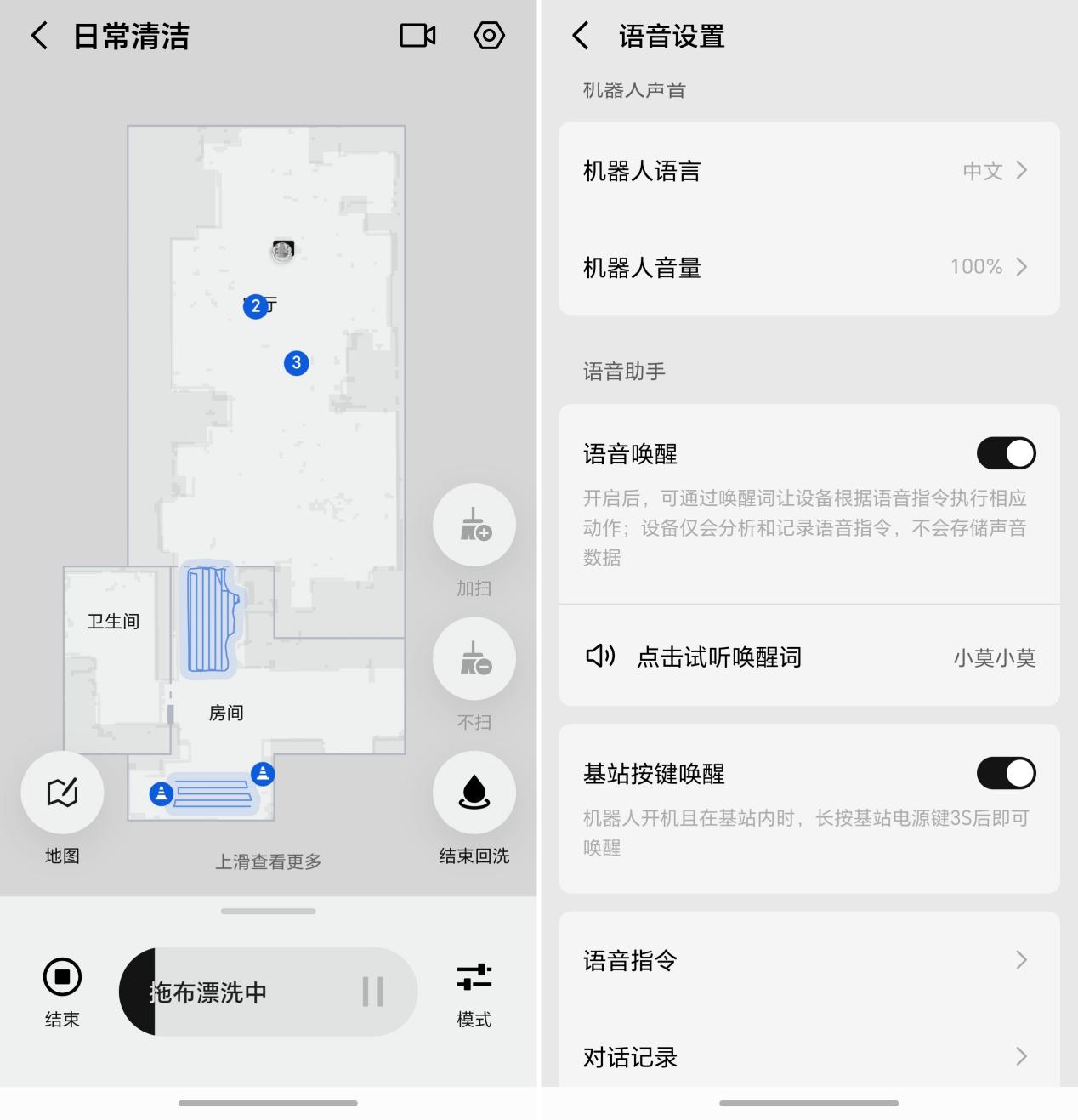
Task: Open the 地图 map button
Action: [62, 793]
